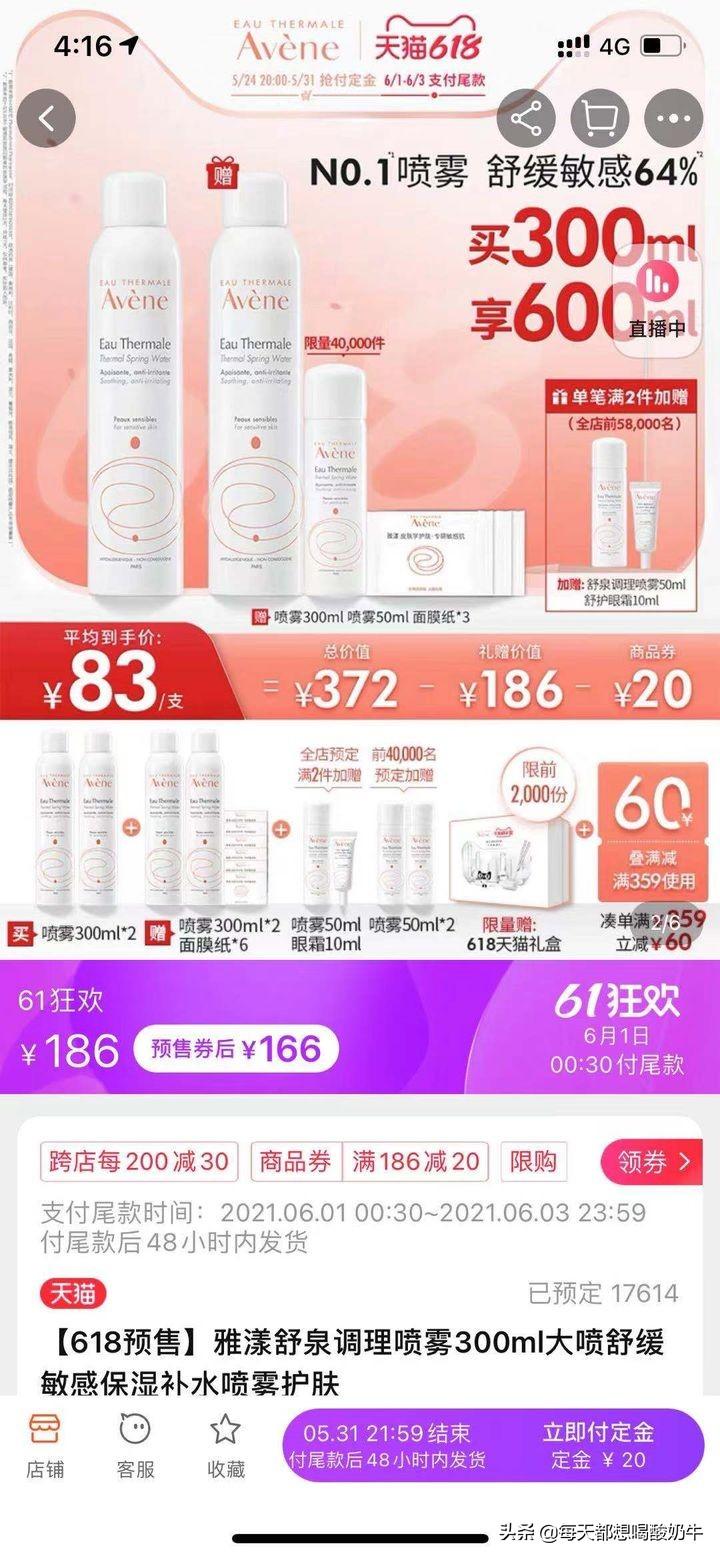This screenshot has height=1558, width=720.
Task: Open the shopping cart
Action: pos(599,120)
